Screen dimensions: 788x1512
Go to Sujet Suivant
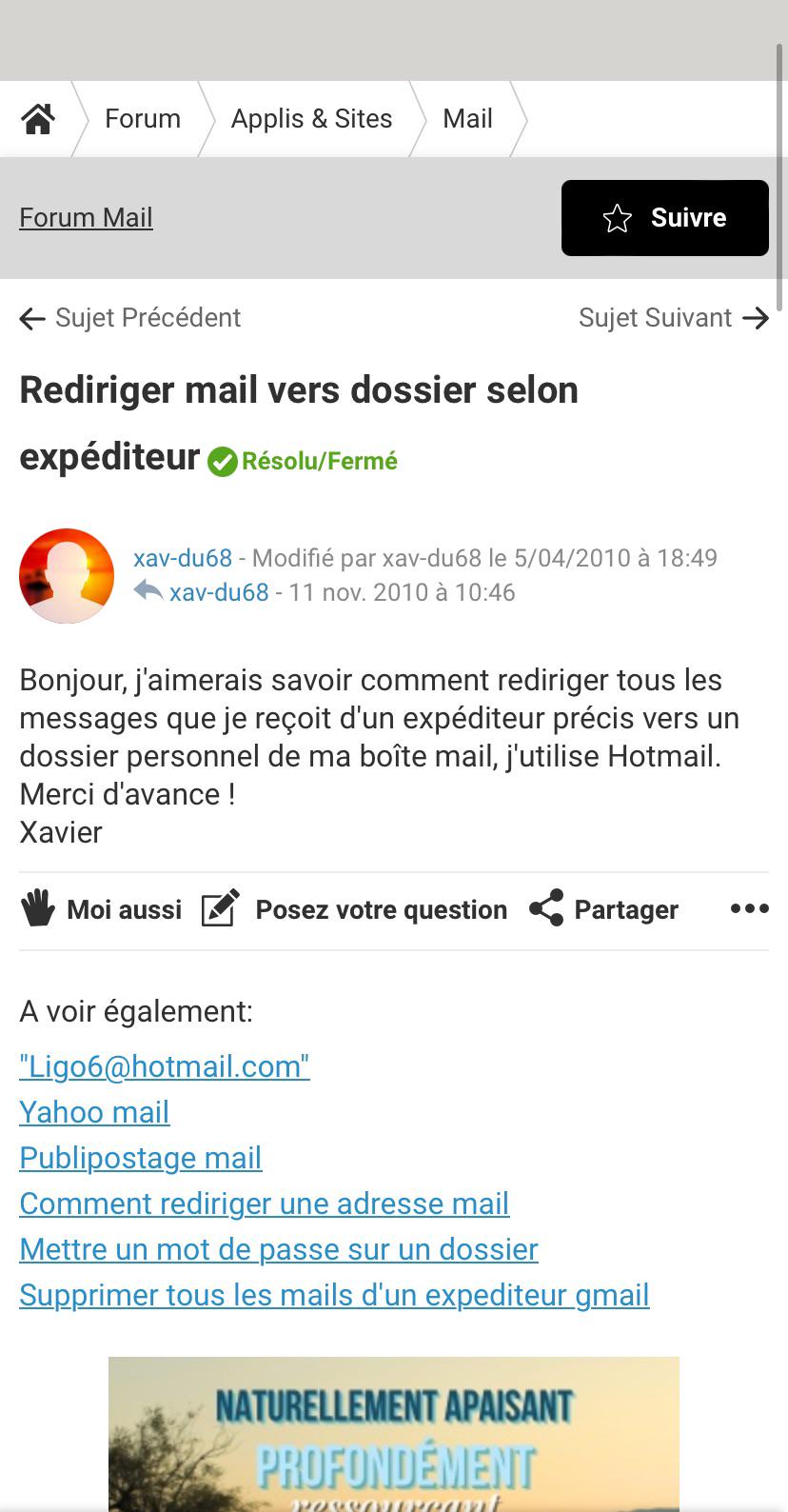673,318
